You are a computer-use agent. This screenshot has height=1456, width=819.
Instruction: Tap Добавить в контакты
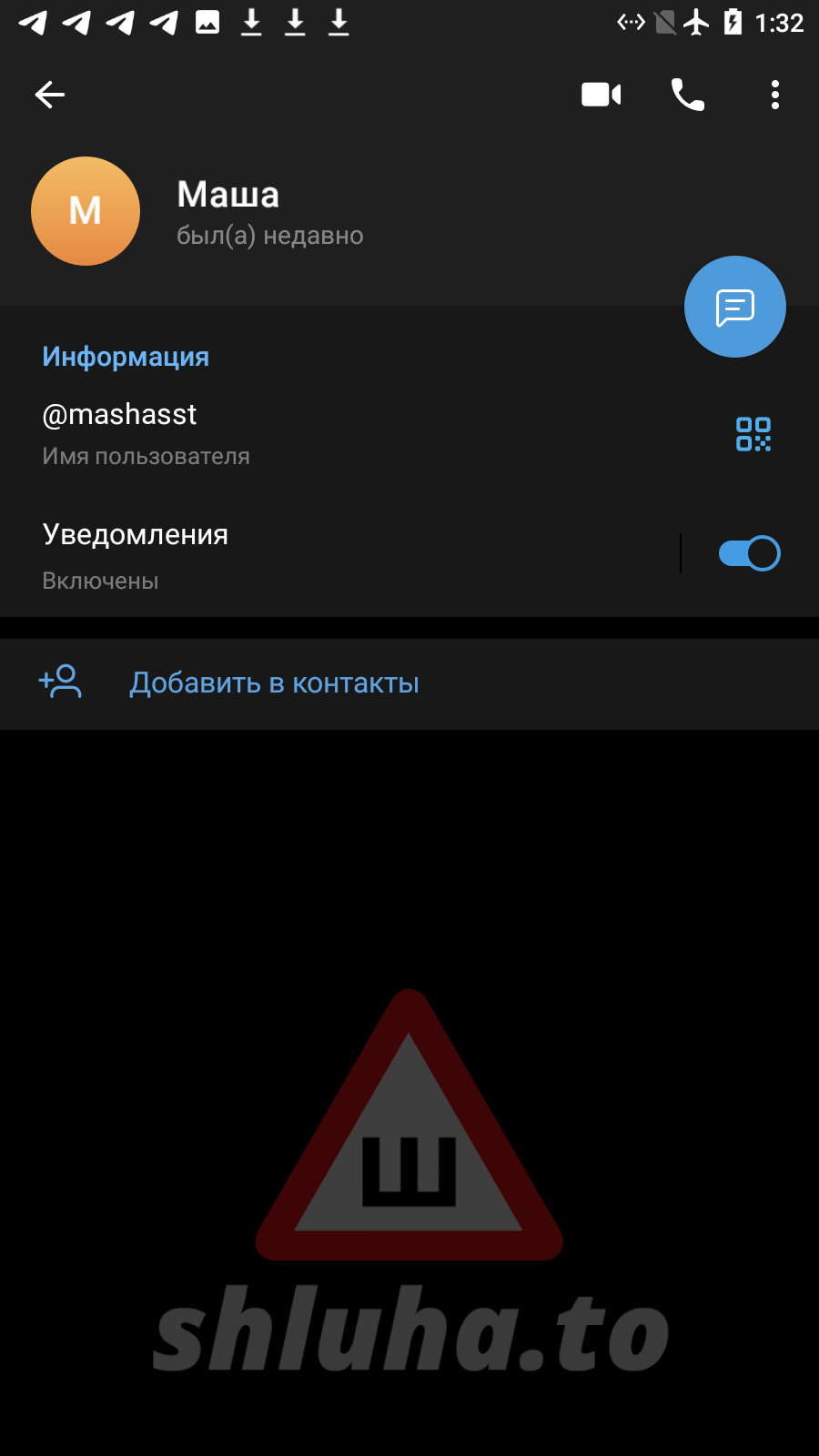[274, 683]
